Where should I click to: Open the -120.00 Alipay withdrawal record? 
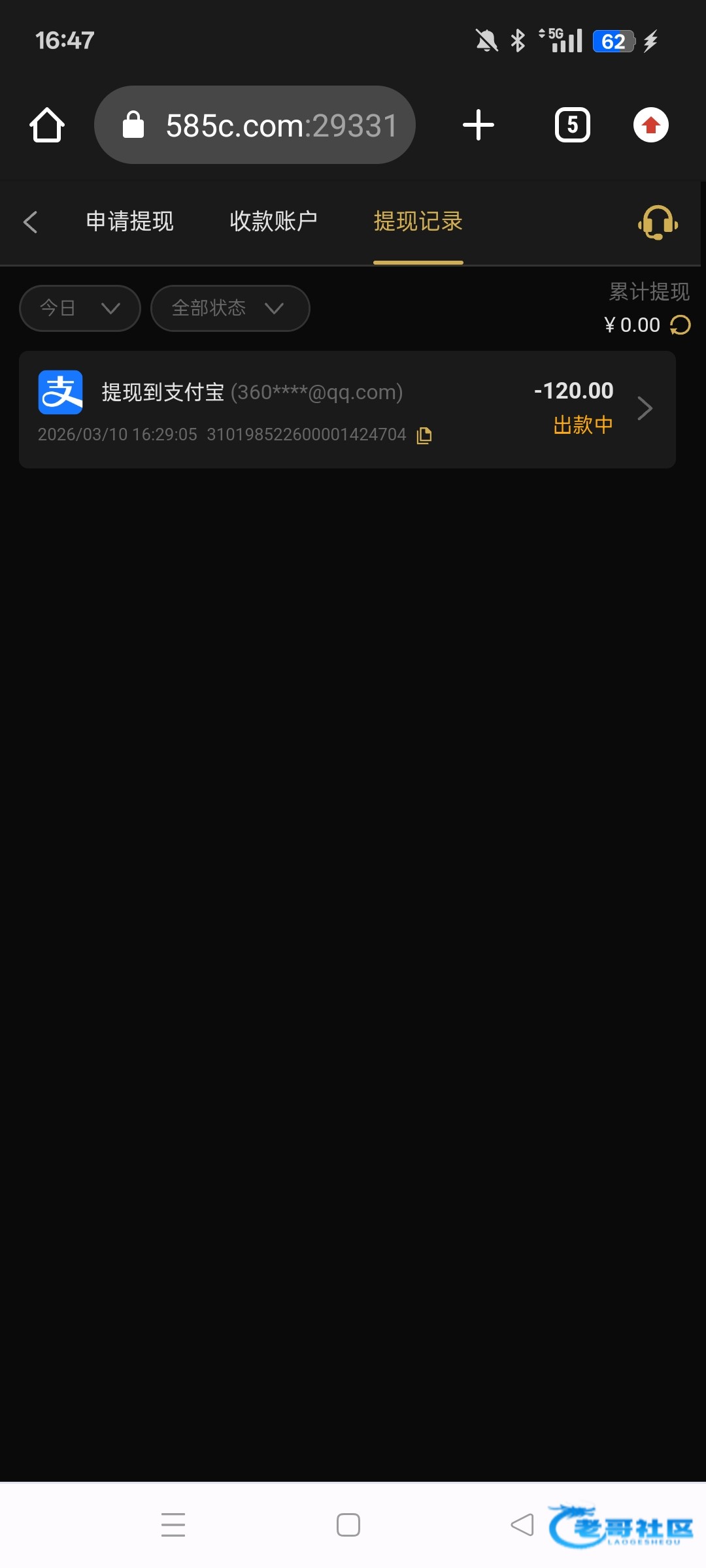click(346, 409)
